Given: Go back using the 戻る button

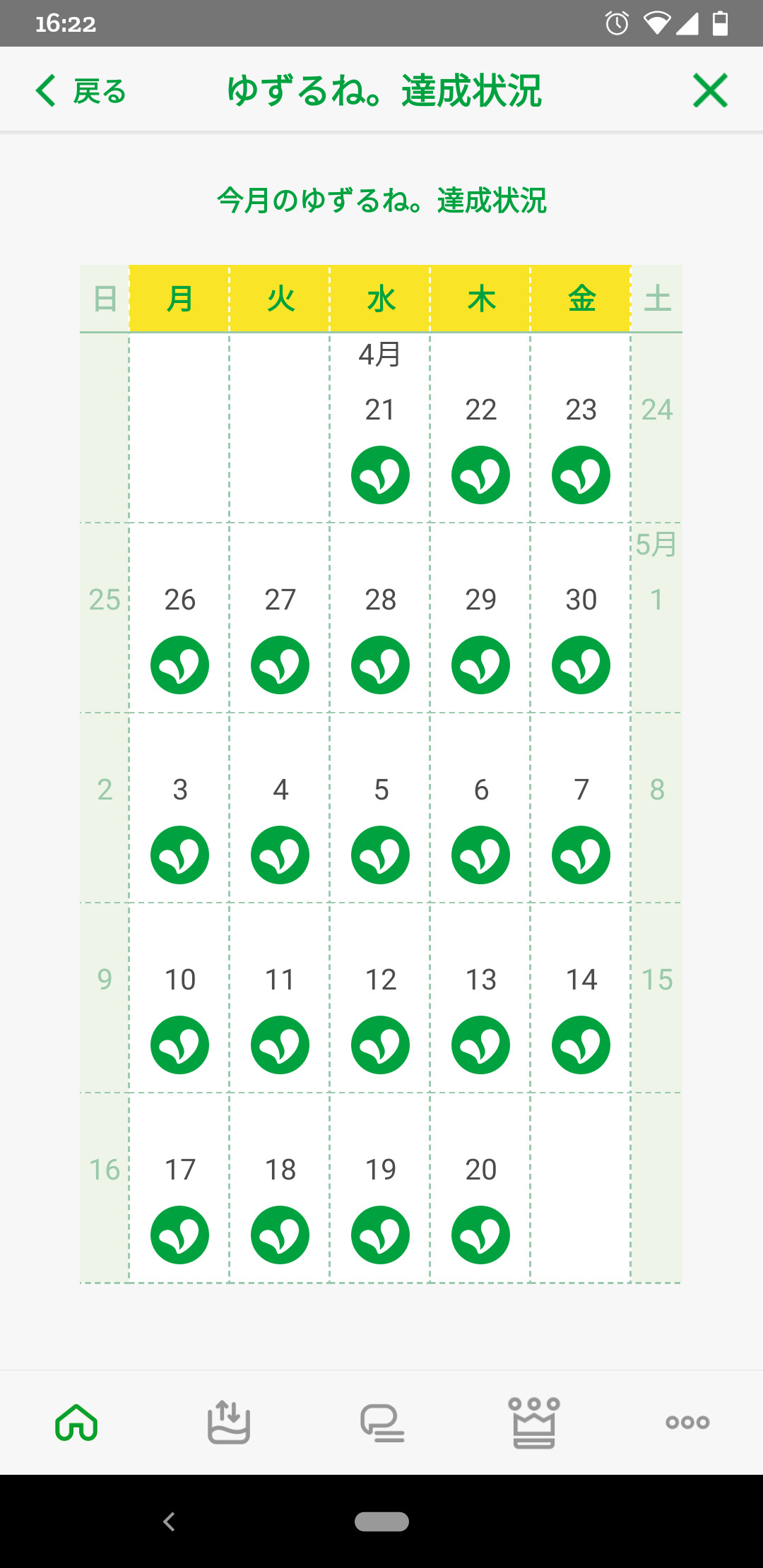Looking at the screenshot, I should pos(81,91).
